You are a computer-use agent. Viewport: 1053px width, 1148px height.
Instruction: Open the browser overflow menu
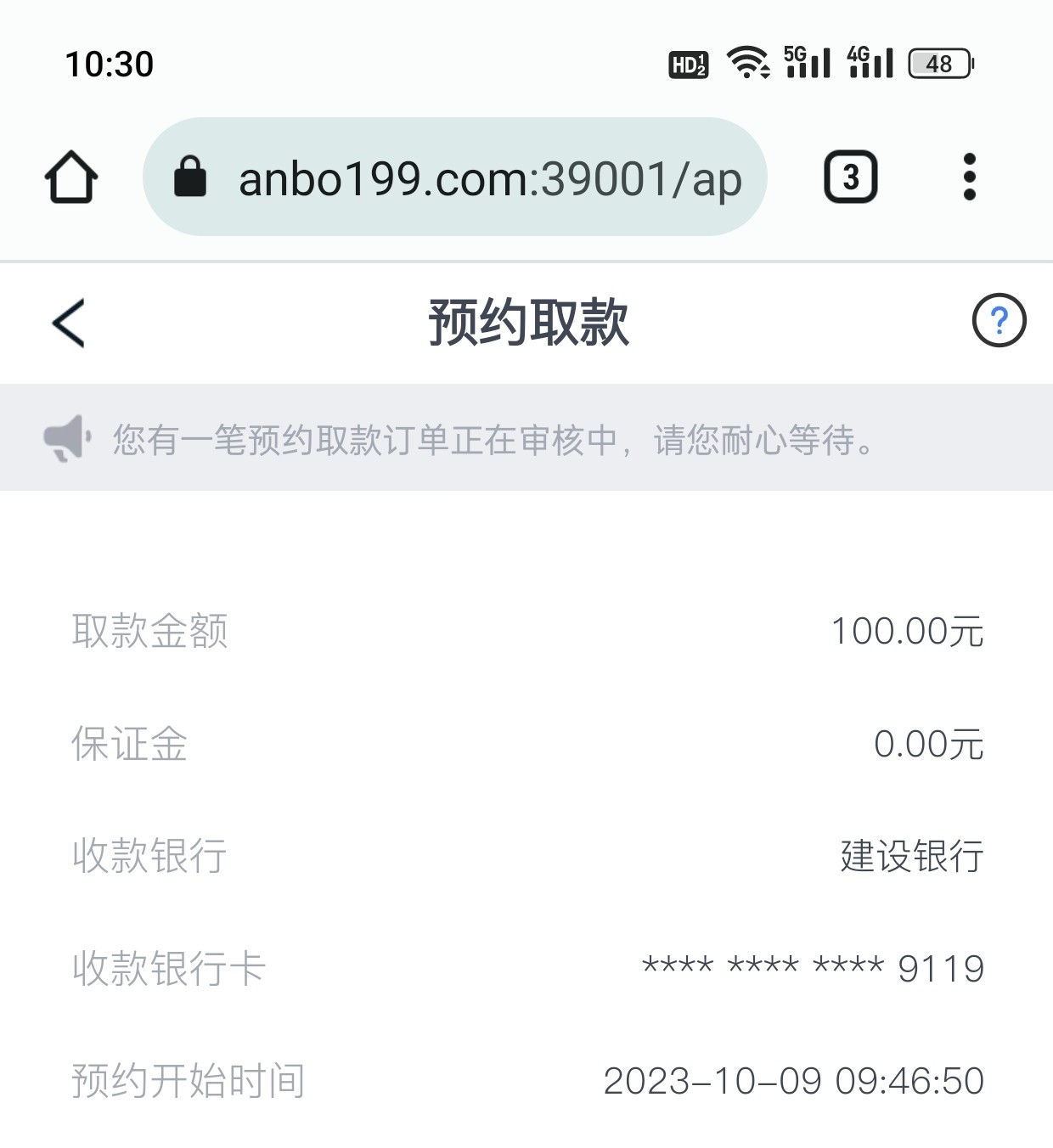click(x=970, y=177)
